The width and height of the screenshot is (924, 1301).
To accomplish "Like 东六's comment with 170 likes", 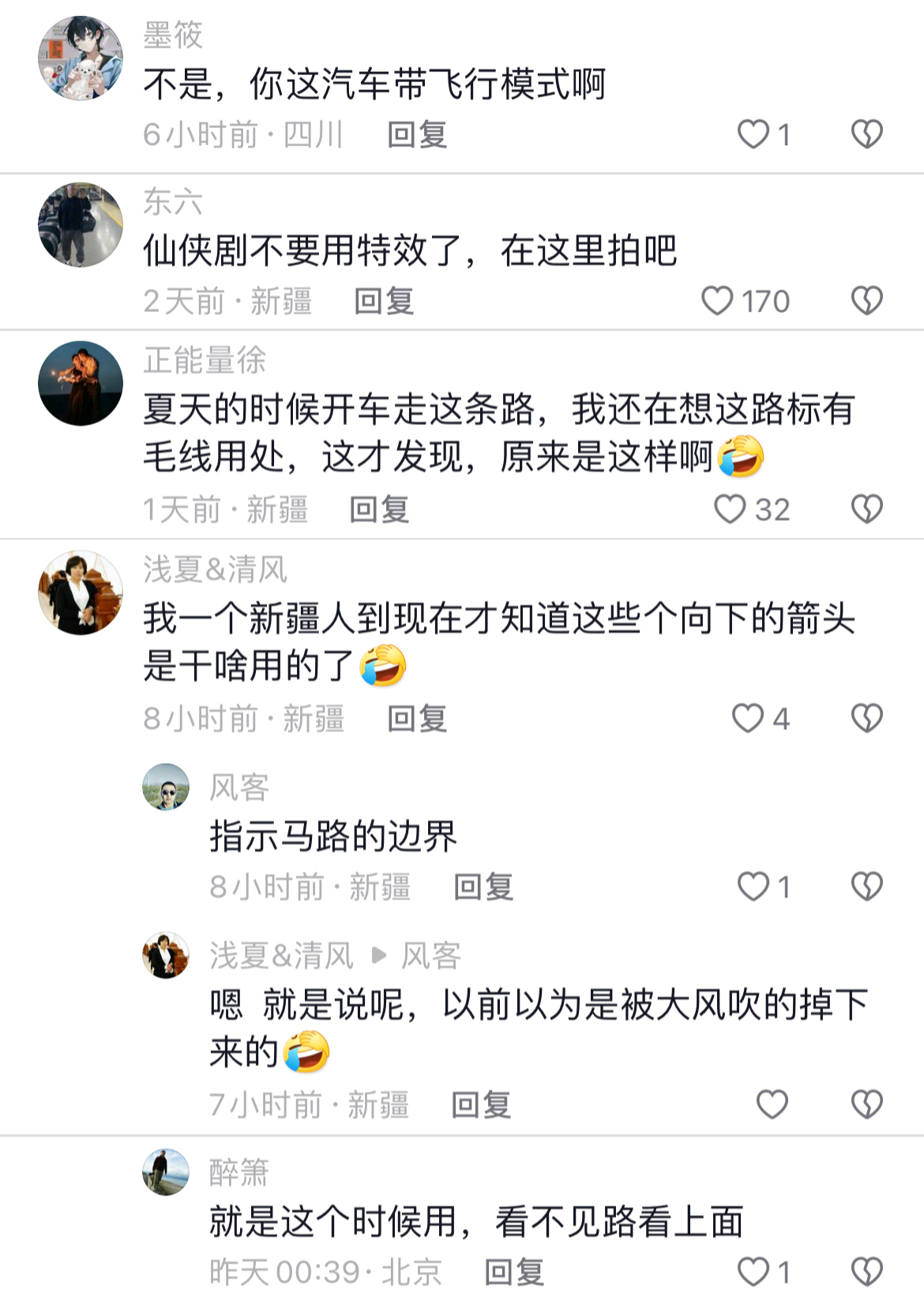I will coord(718,301).
